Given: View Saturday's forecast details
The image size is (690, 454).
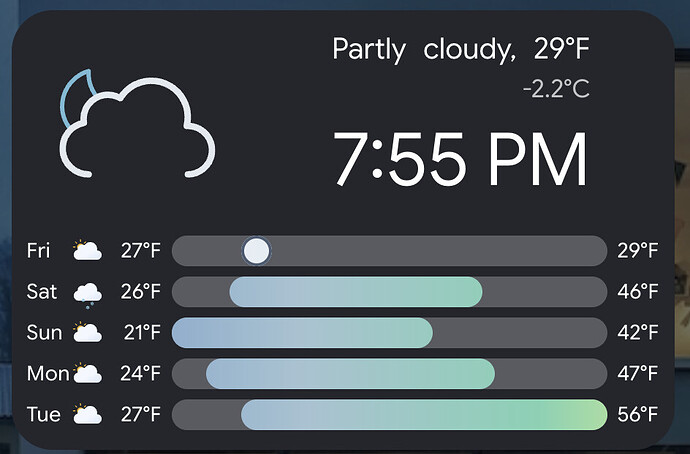Looking at the screenshot, I should 343,292.
